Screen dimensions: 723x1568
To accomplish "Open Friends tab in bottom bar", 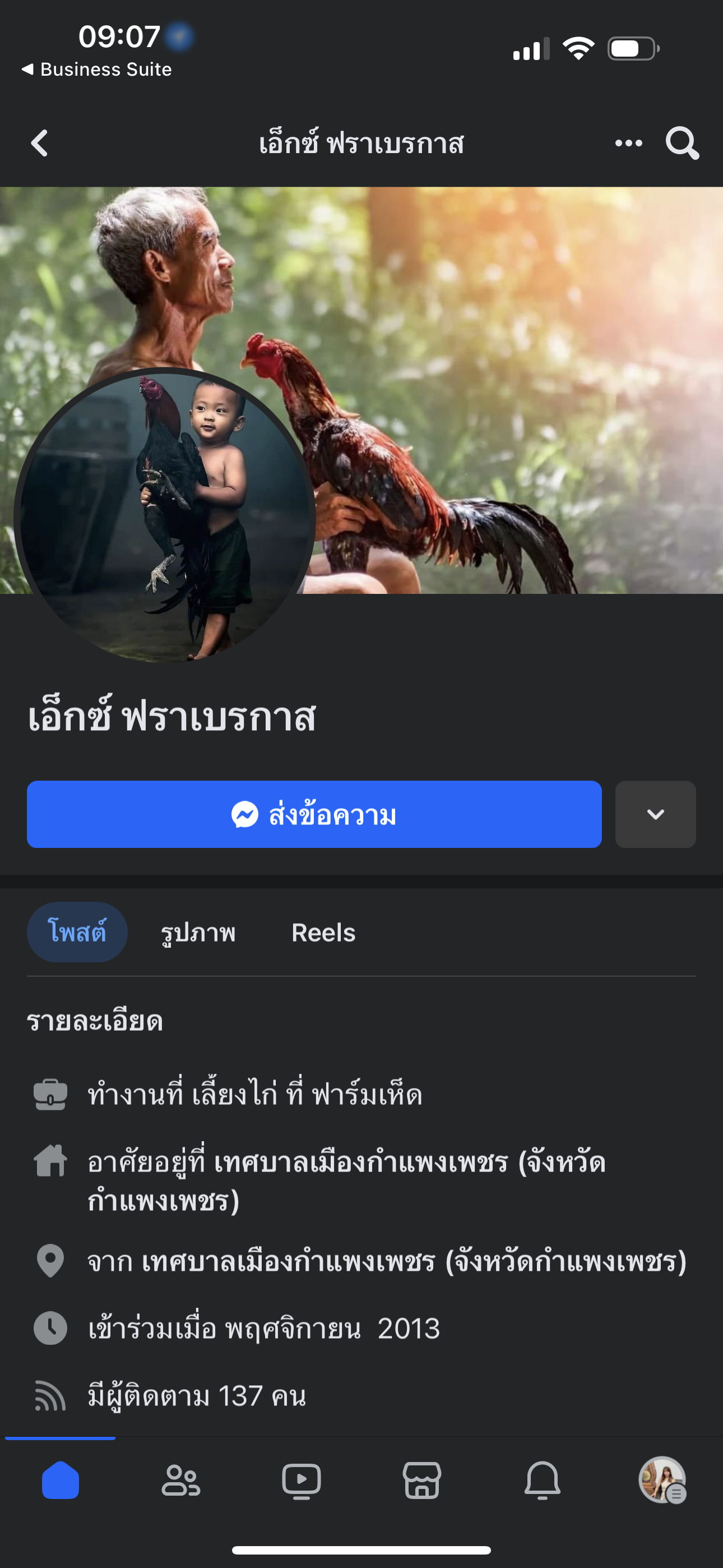I will coord(180,1481).
